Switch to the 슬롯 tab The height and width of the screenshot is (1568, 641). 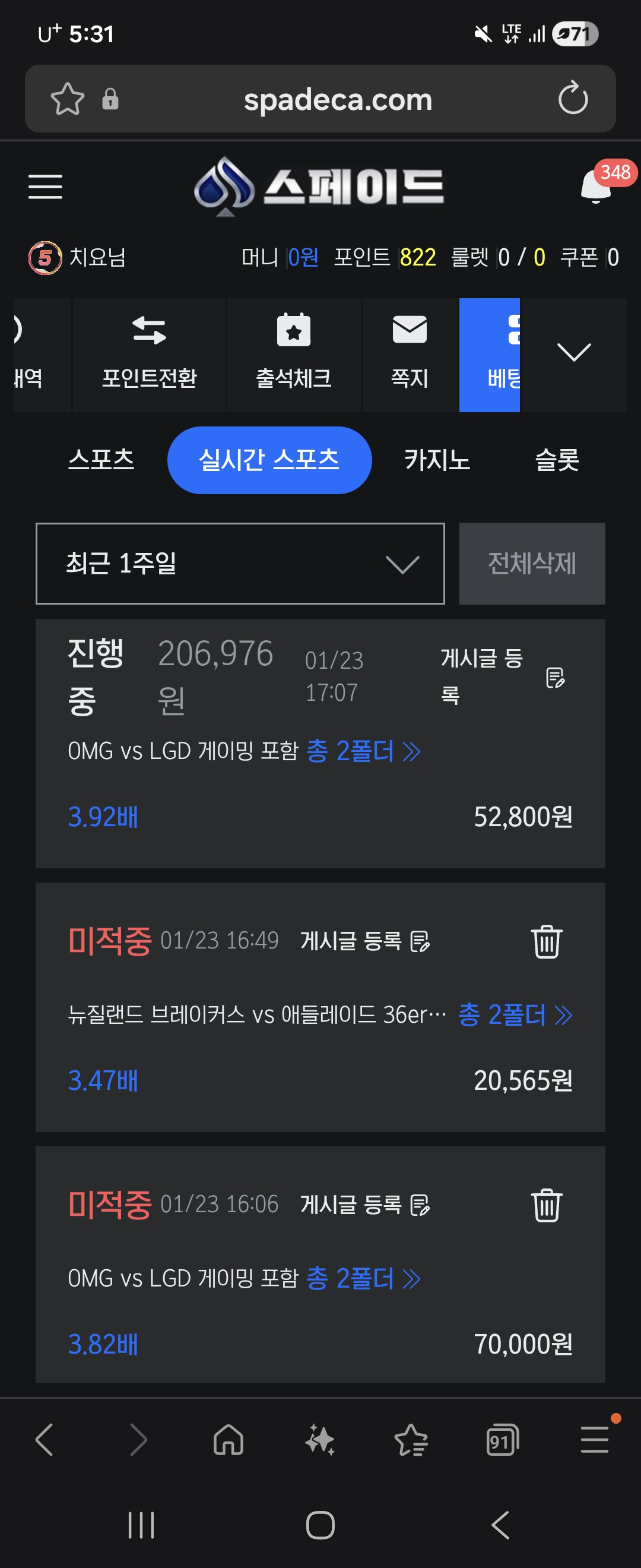coord(557,460)
